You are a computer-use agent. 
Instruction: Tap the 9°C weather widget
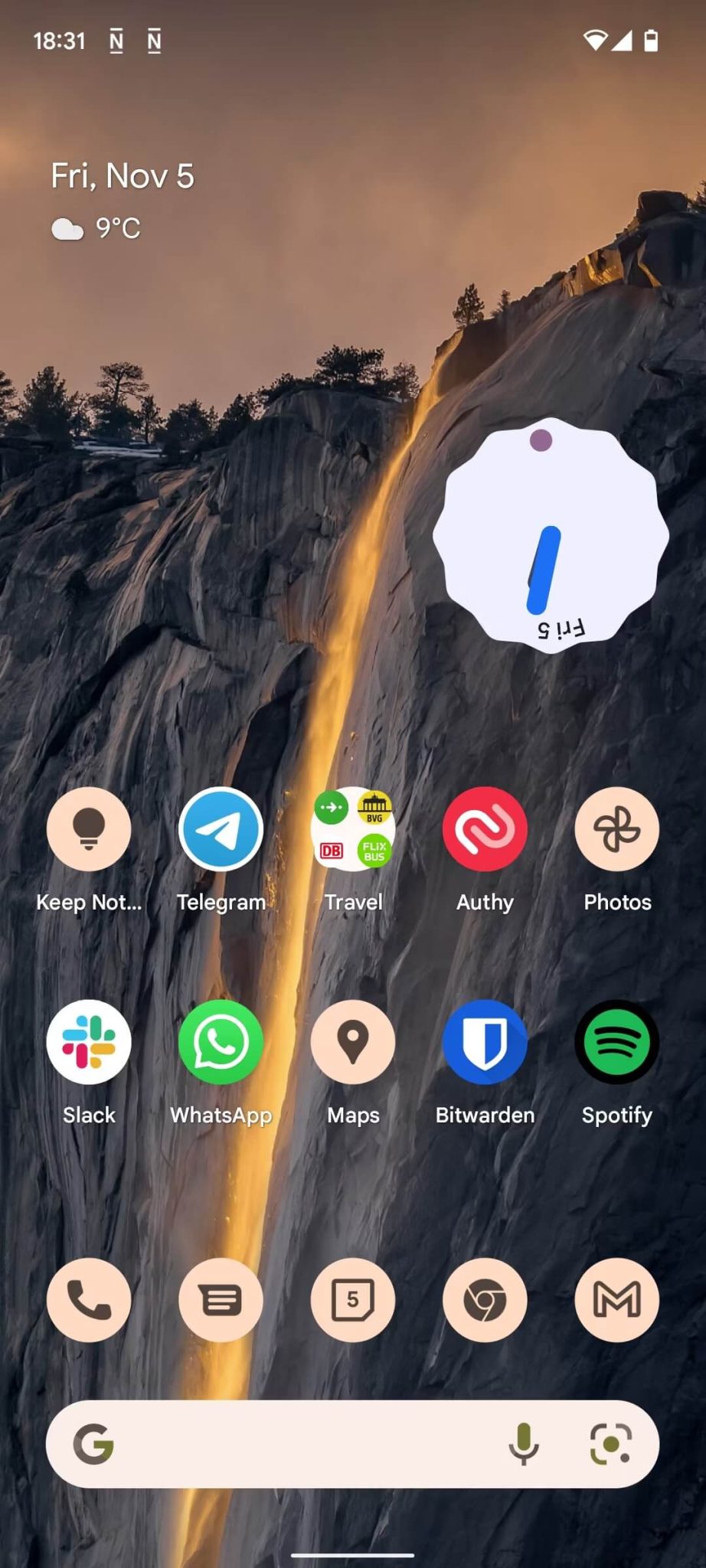pos(97,228)
